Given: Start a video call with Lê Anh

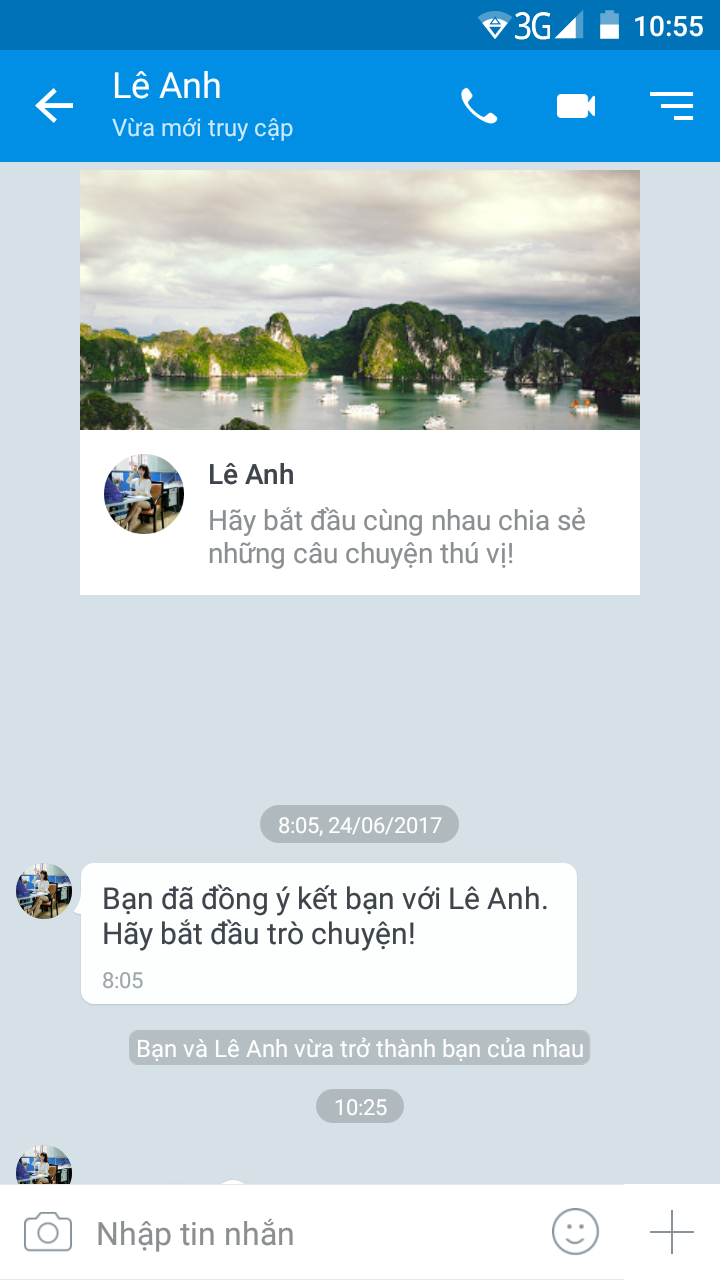Looking at the screenshot, I should [x=576, y=105].
